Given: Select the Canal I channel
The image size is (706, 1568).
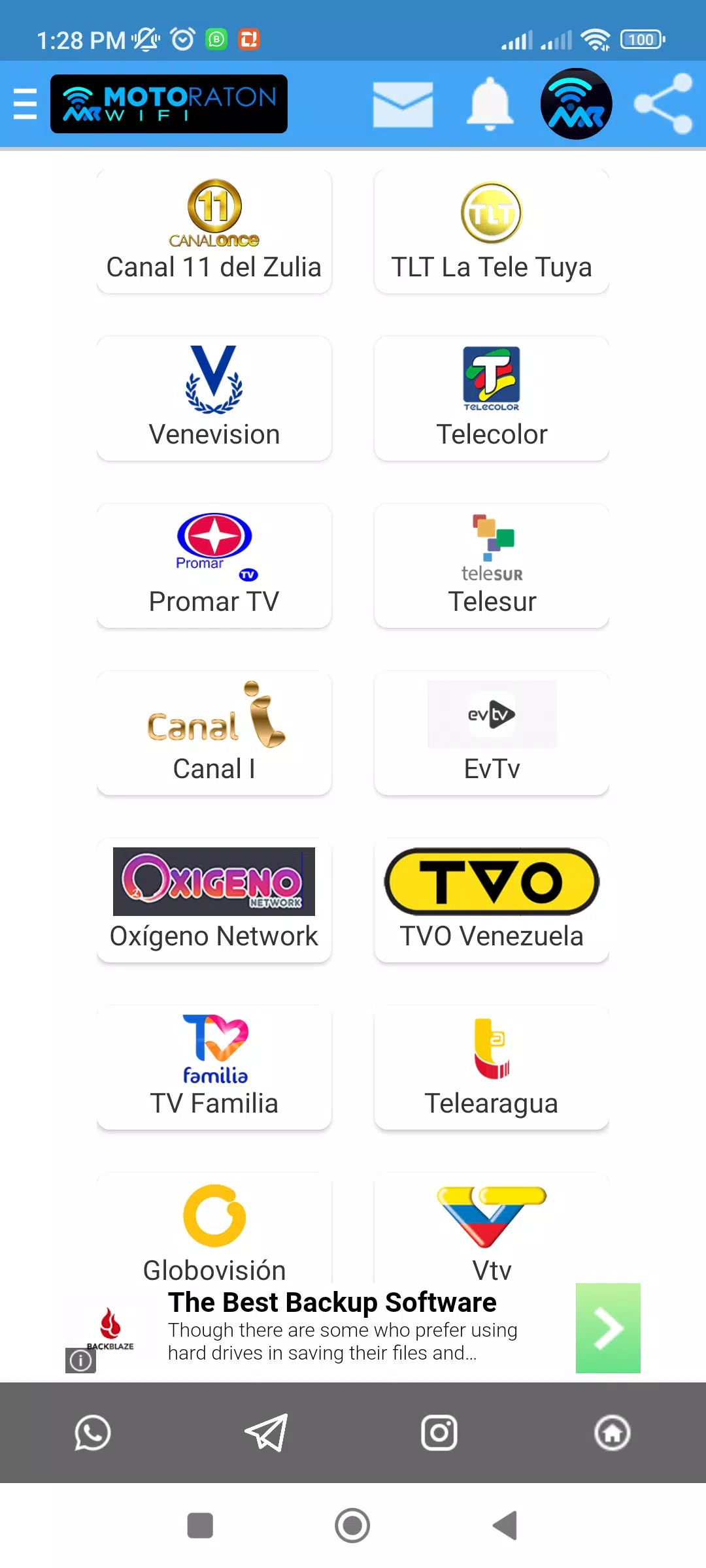Looking at the screenshot, I should 214,733.
